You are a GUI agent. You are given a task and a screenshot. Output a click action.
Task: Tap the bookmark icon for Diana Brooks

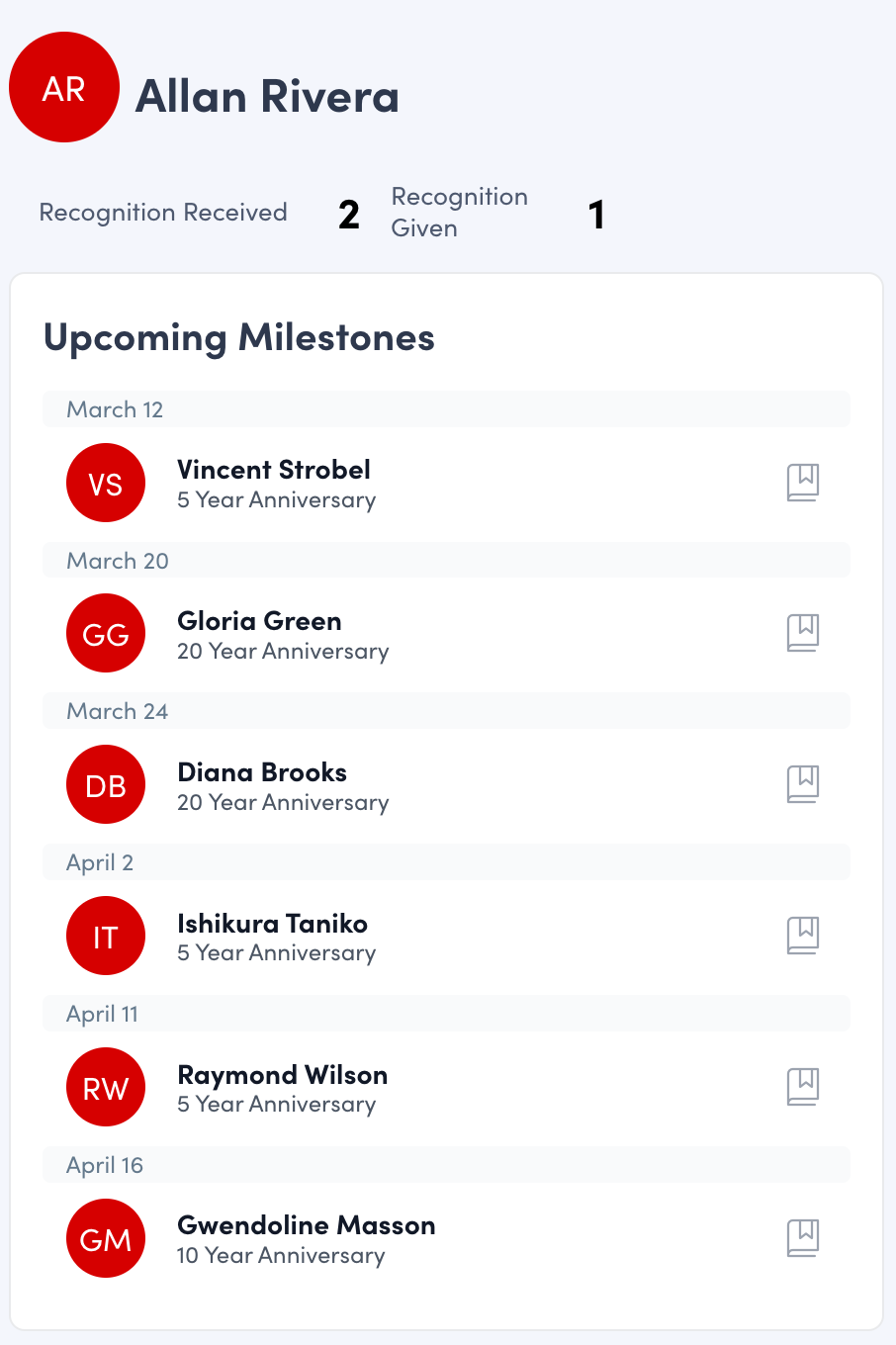[803, 784]
